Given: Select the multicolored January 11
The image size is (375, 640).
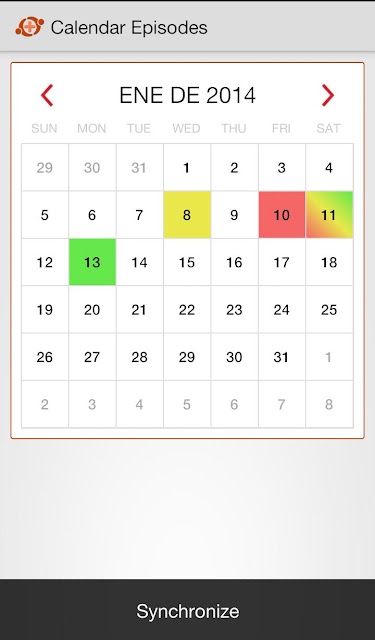Looking at the screenshot, I should pyautogui.click(x=329, y=215).
